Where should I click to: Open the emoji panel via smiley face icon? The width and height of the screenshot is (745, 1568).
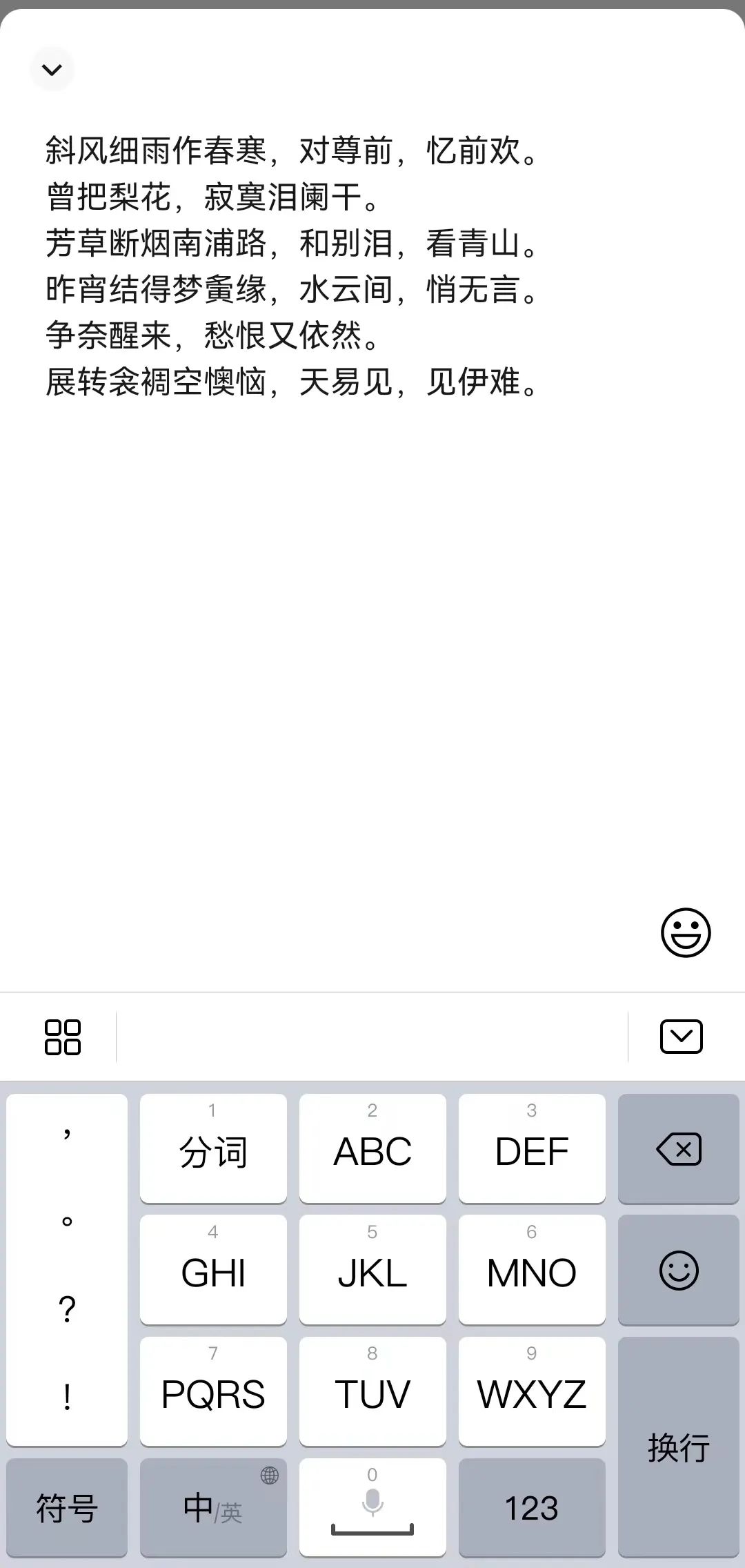[x=685, y=932]
